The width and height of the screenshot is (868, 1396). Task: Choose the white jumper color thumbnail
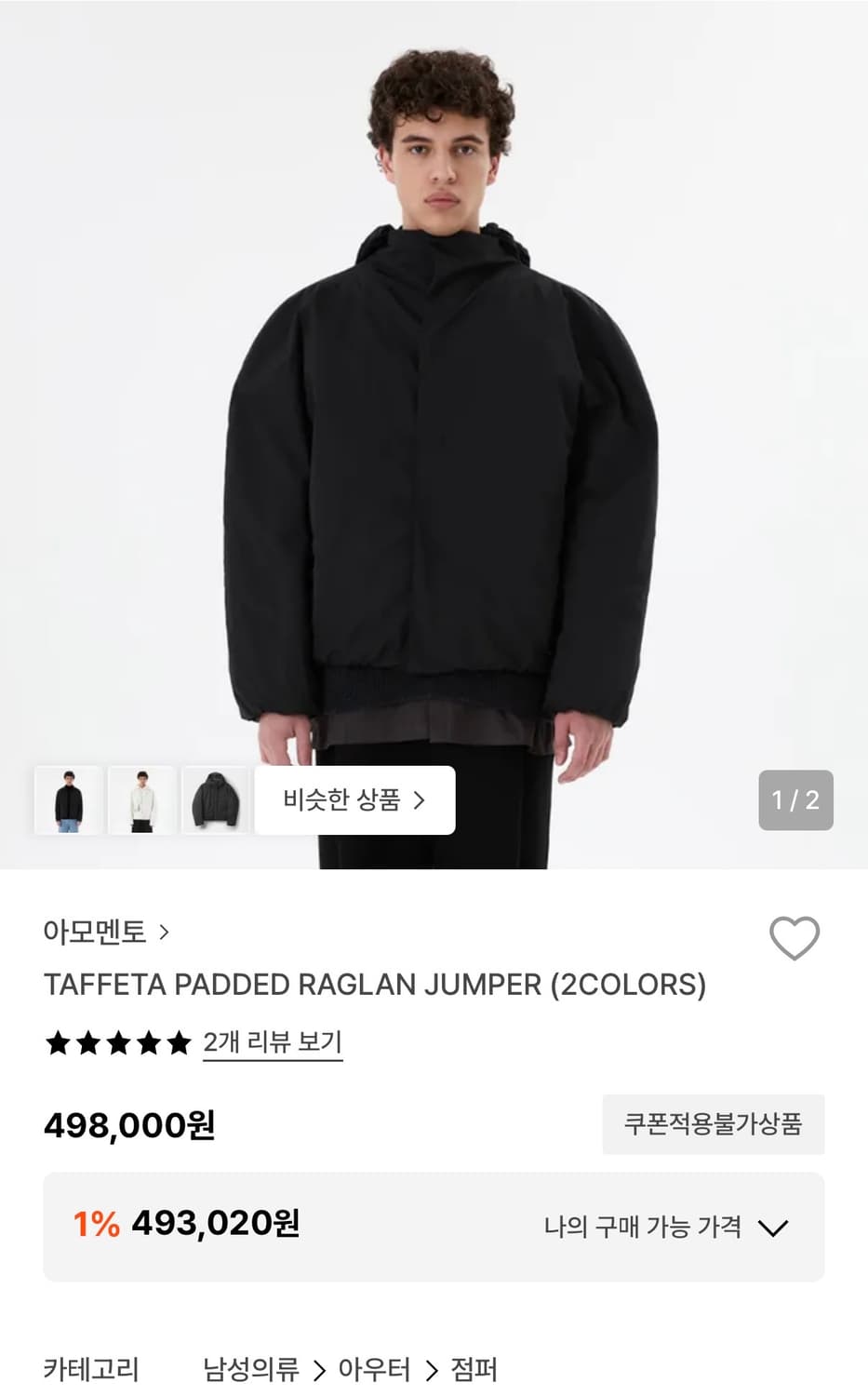click(141, 800)
